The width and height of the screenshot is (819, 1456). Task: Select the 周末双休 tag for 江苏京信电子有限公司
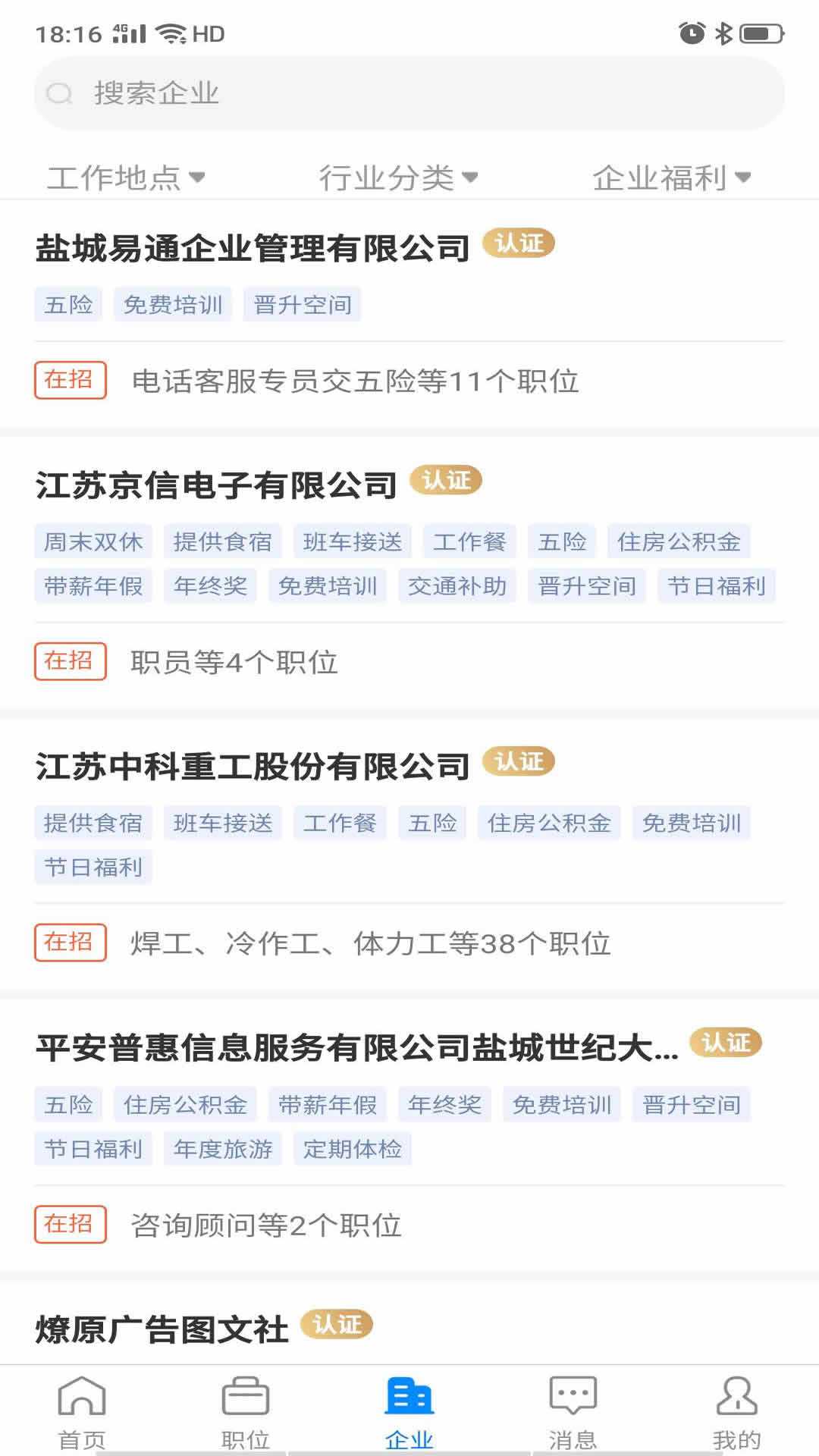(x=94, y=541)
